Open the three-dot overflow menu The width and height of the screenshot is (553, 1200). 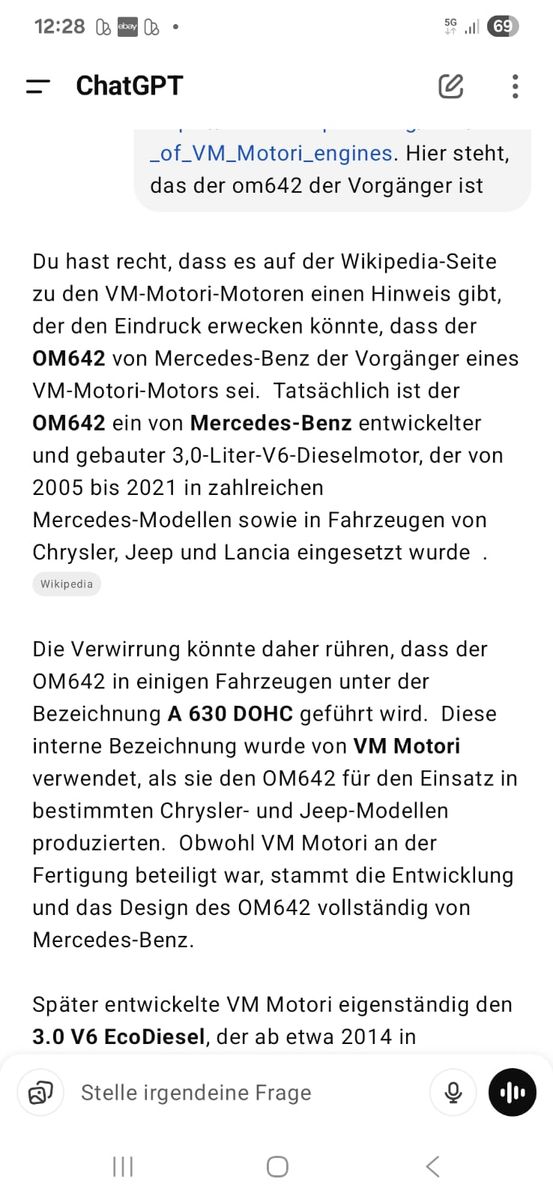pos(515,86)
